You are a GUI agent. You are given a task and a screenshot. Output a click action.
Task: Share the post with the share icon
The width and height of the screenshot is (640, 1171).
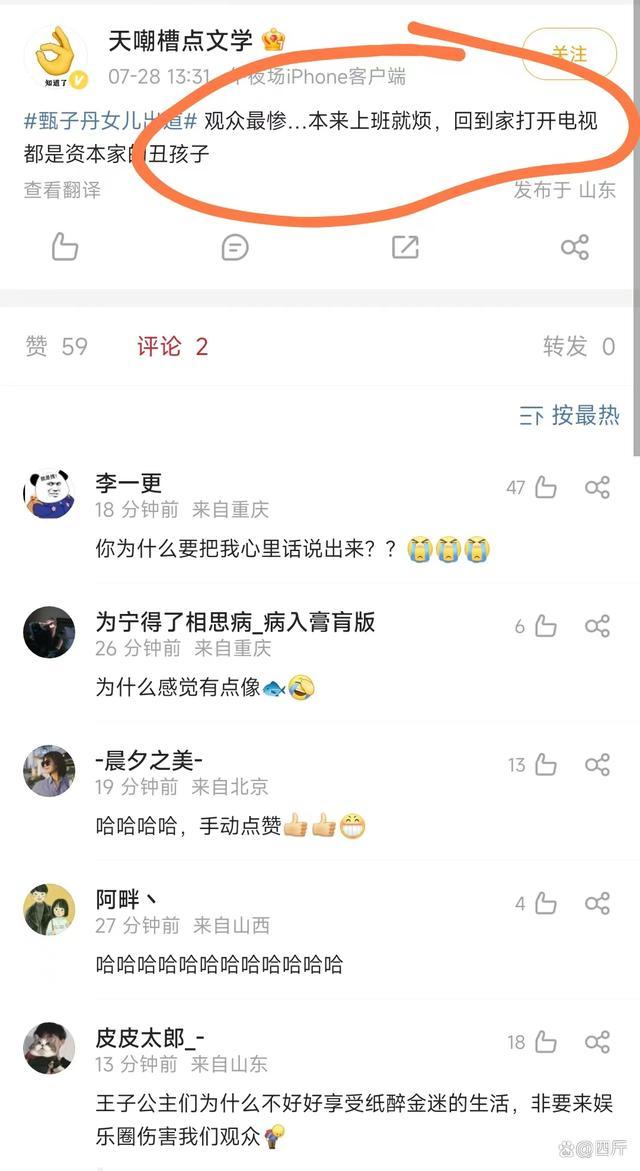(575, 247)
